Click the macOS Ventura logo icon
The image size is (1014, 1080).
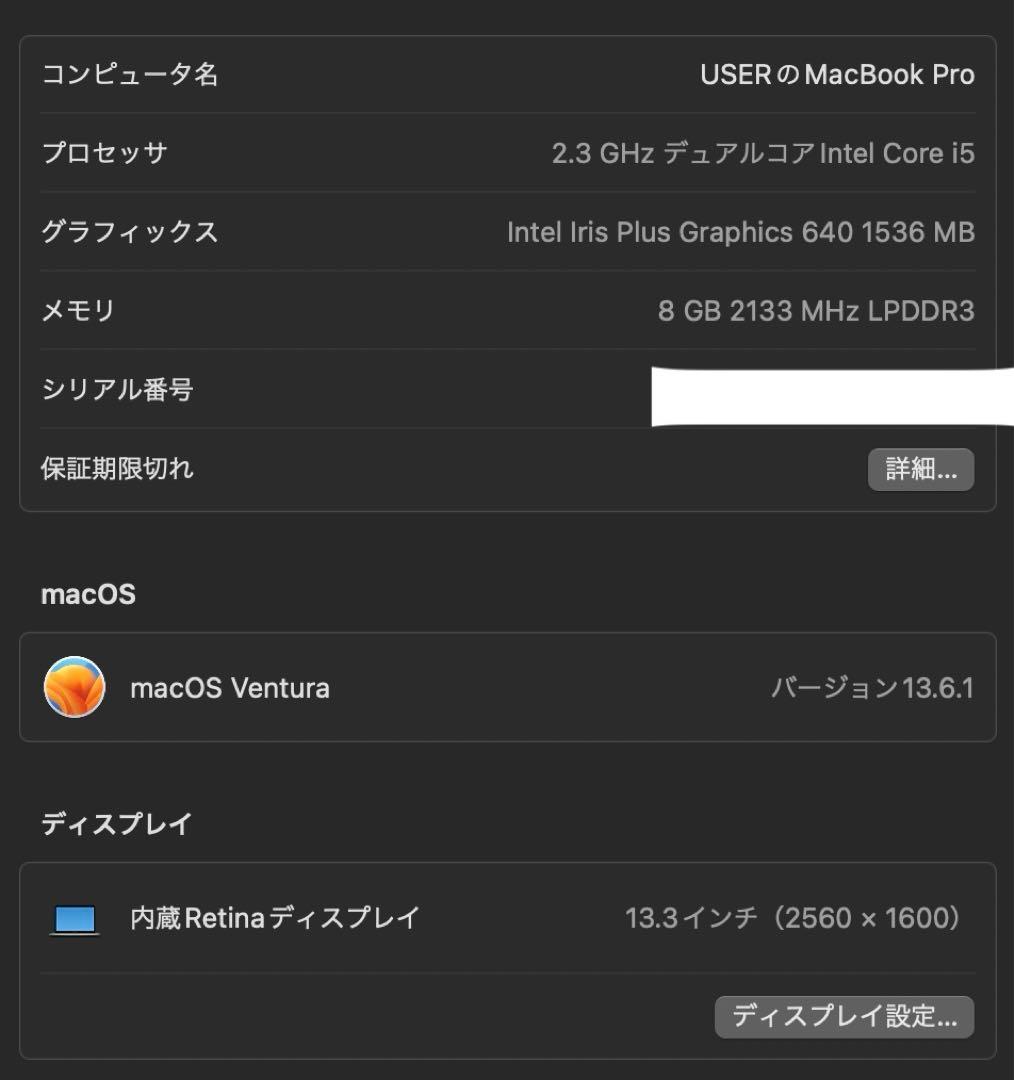click(x=75, y=687)
